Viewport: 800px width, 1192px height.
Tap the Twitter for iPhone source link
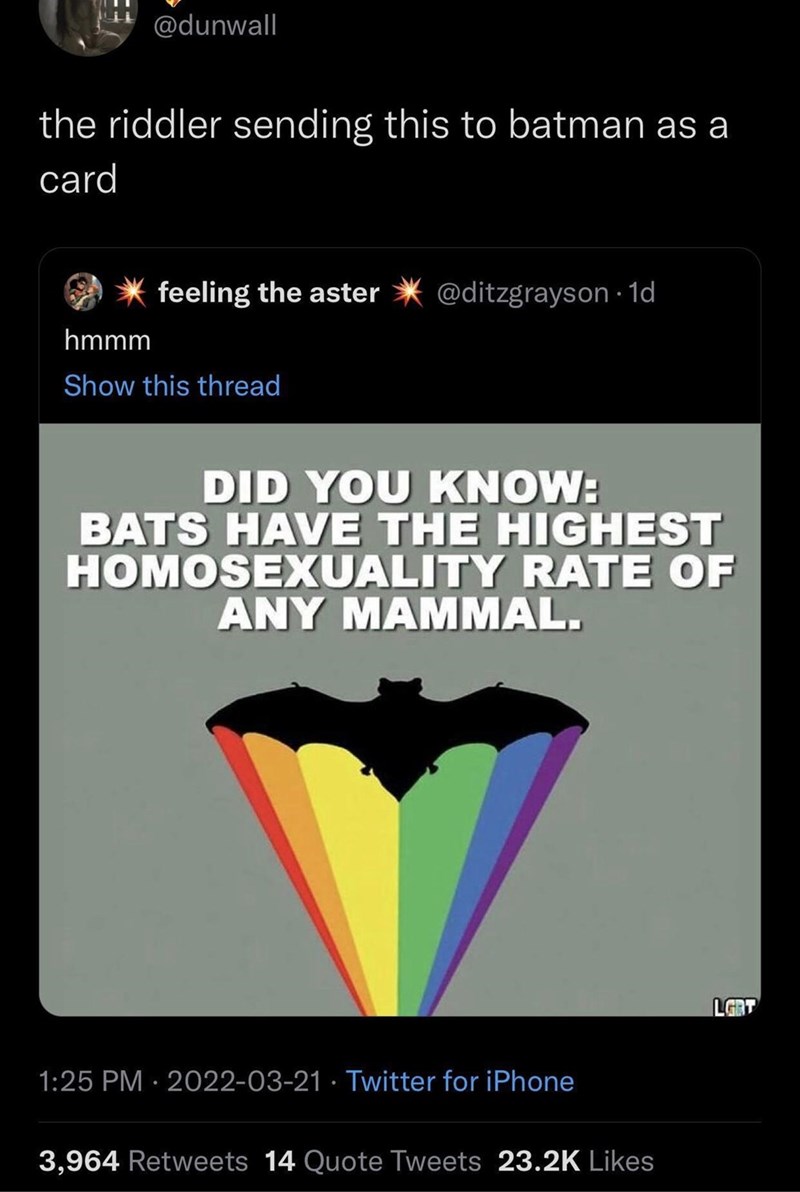pos(460,1081)
